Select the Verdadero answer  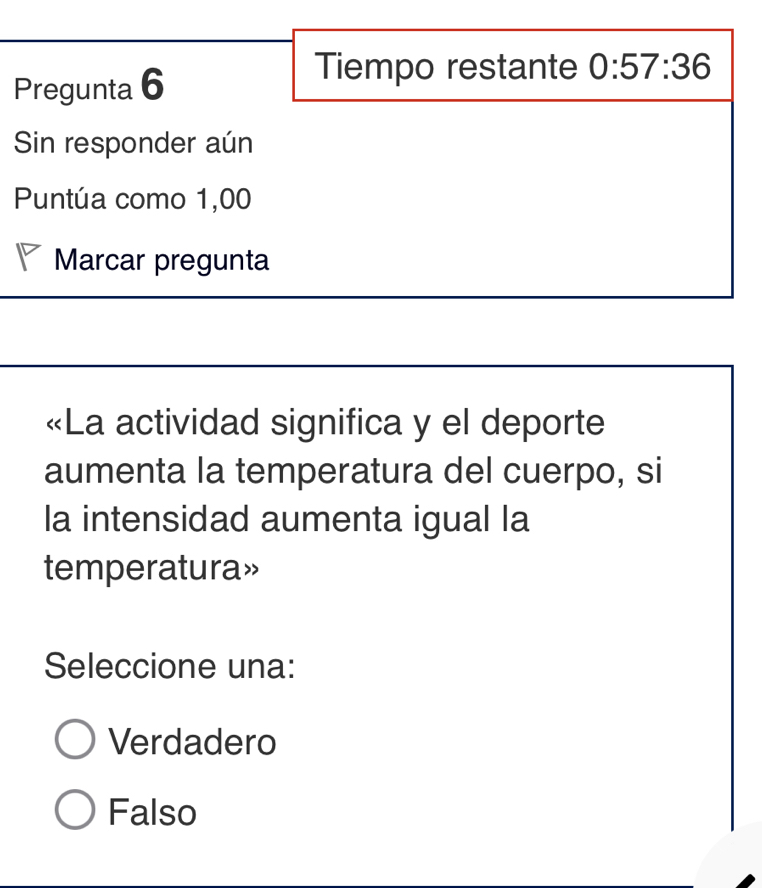75,741
